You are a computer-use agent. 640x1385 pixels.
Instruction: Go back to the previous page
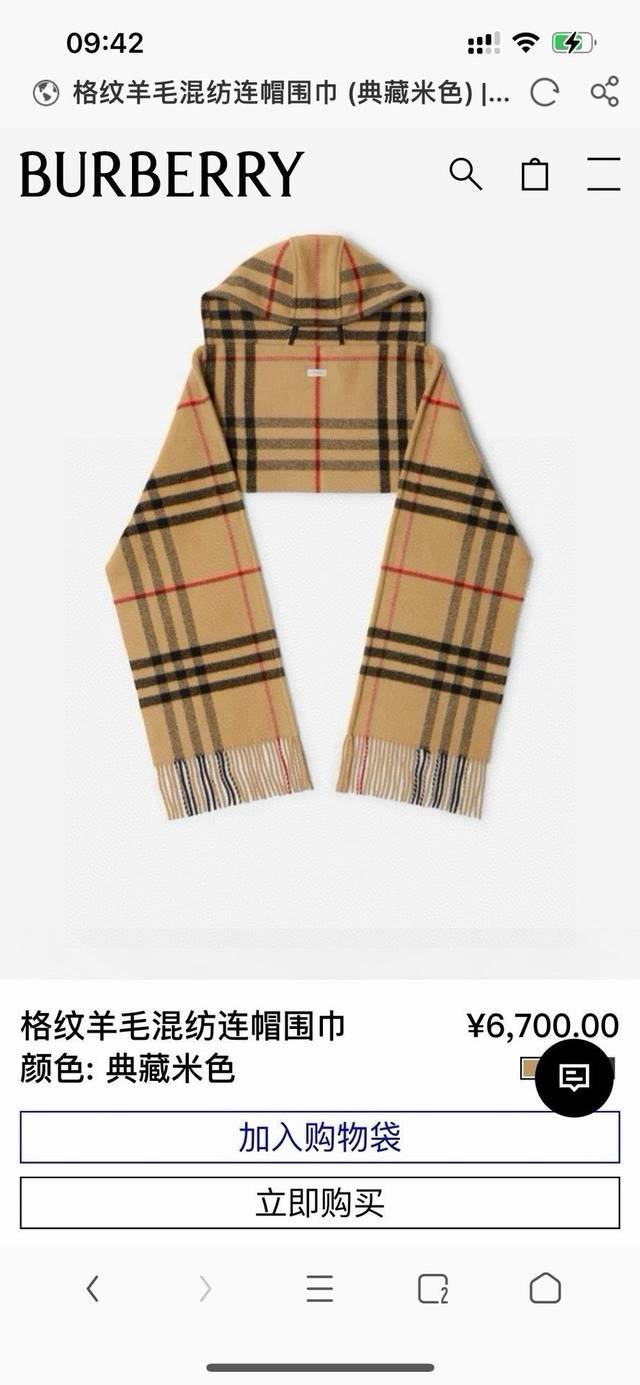tap(93, 1288)
